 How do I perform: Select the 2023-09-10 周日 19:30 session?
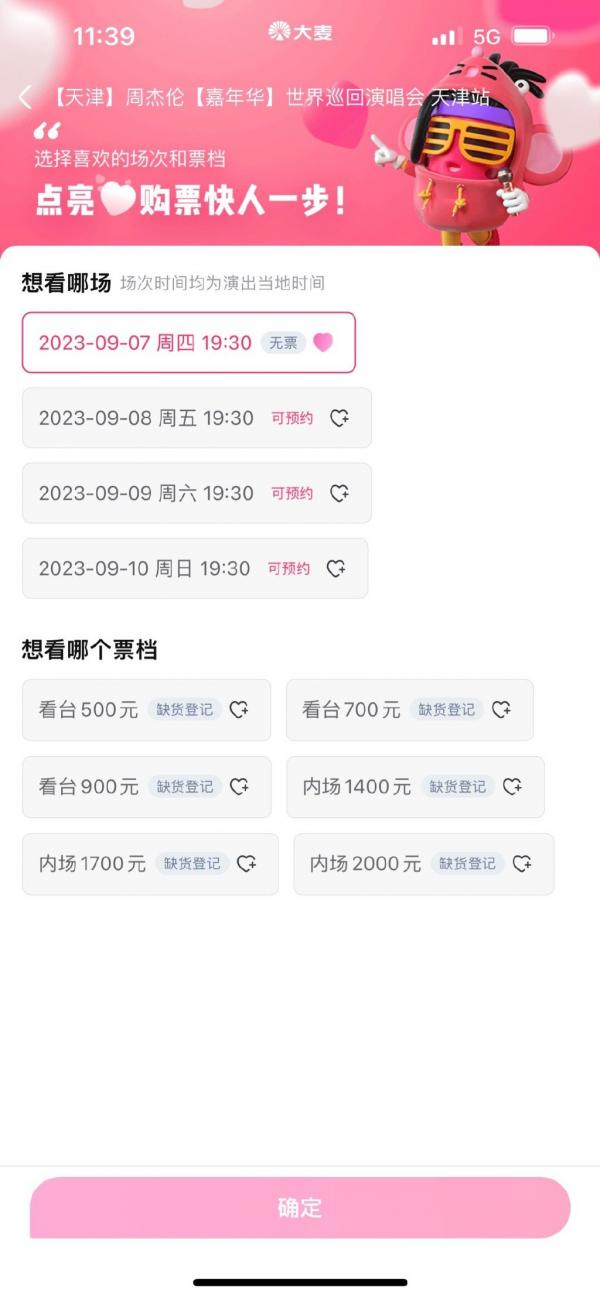(195, 568)
